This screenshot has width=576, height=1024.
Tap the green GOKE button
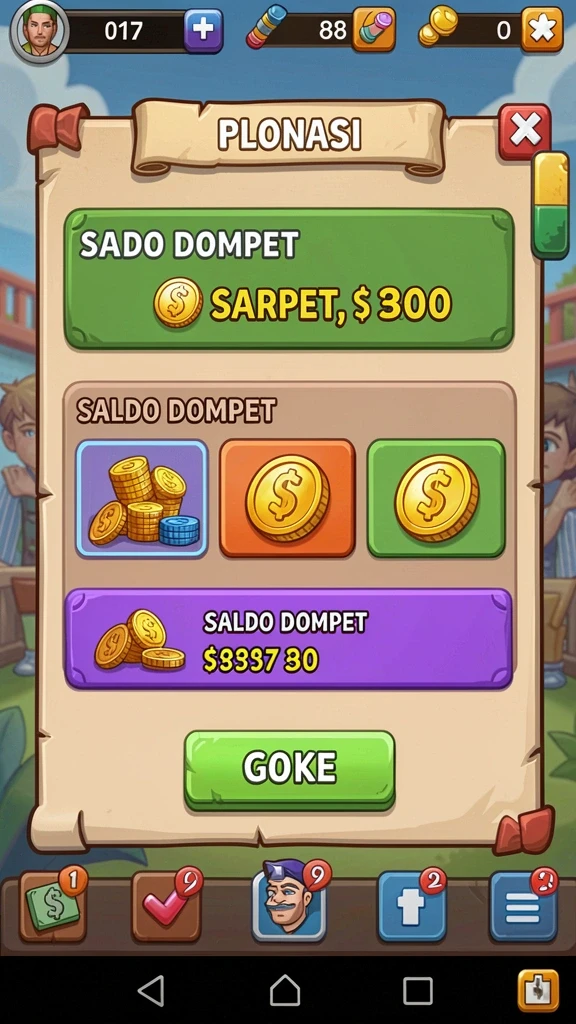(289, 769)
